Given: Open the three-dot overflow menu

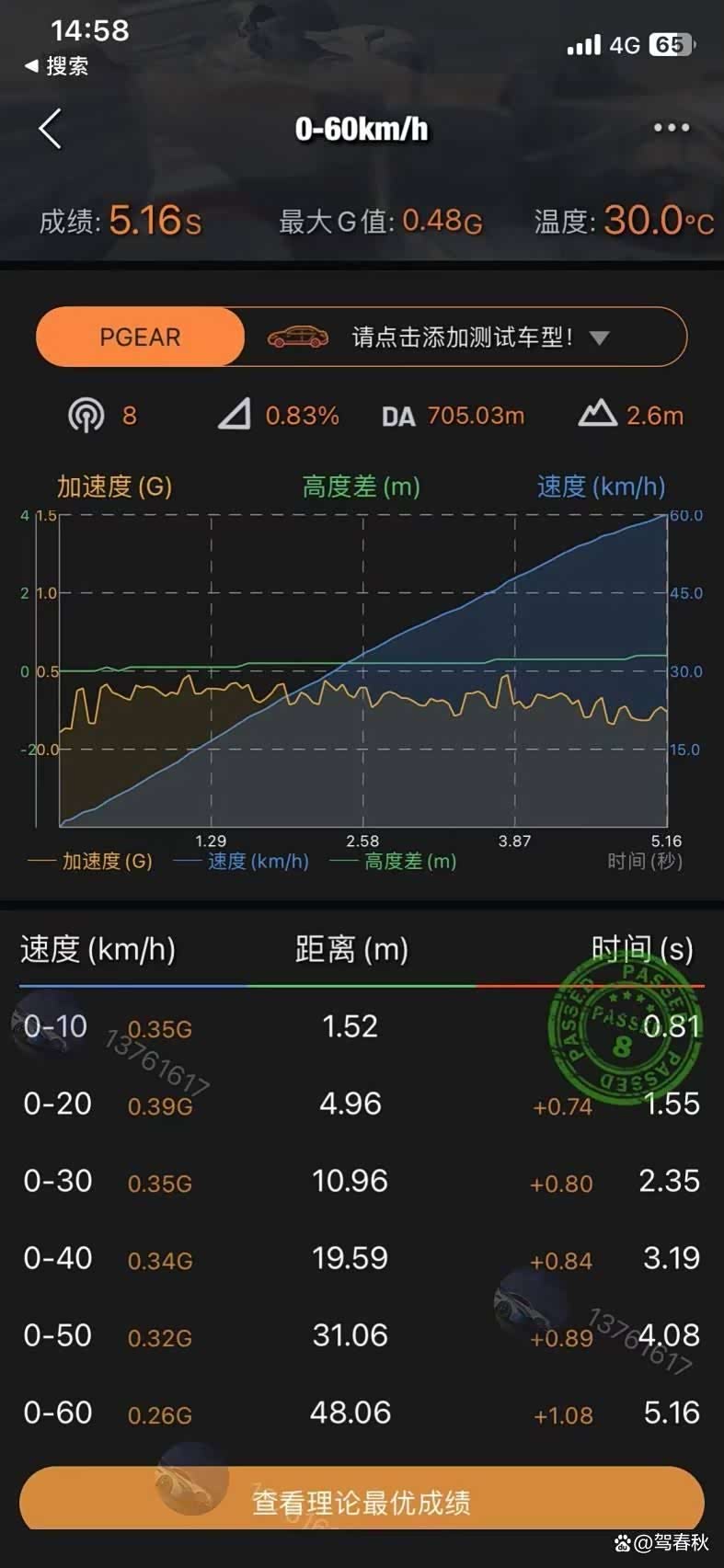Looking at the screenshot, I should click(x=671, y=128).
